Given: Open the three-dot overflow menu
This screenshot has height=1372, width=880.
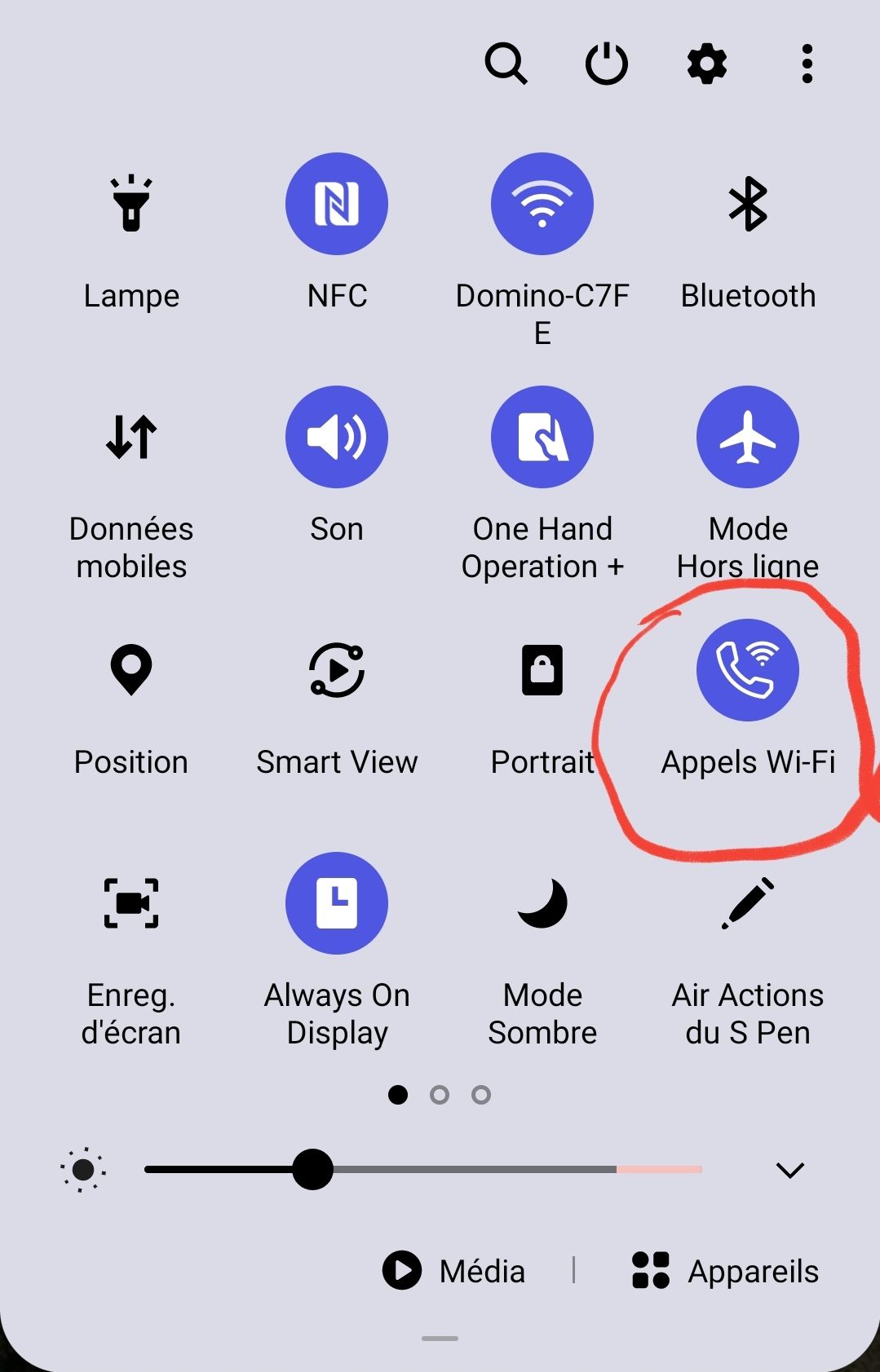Looking at the screenshot, I should (807, 64).
